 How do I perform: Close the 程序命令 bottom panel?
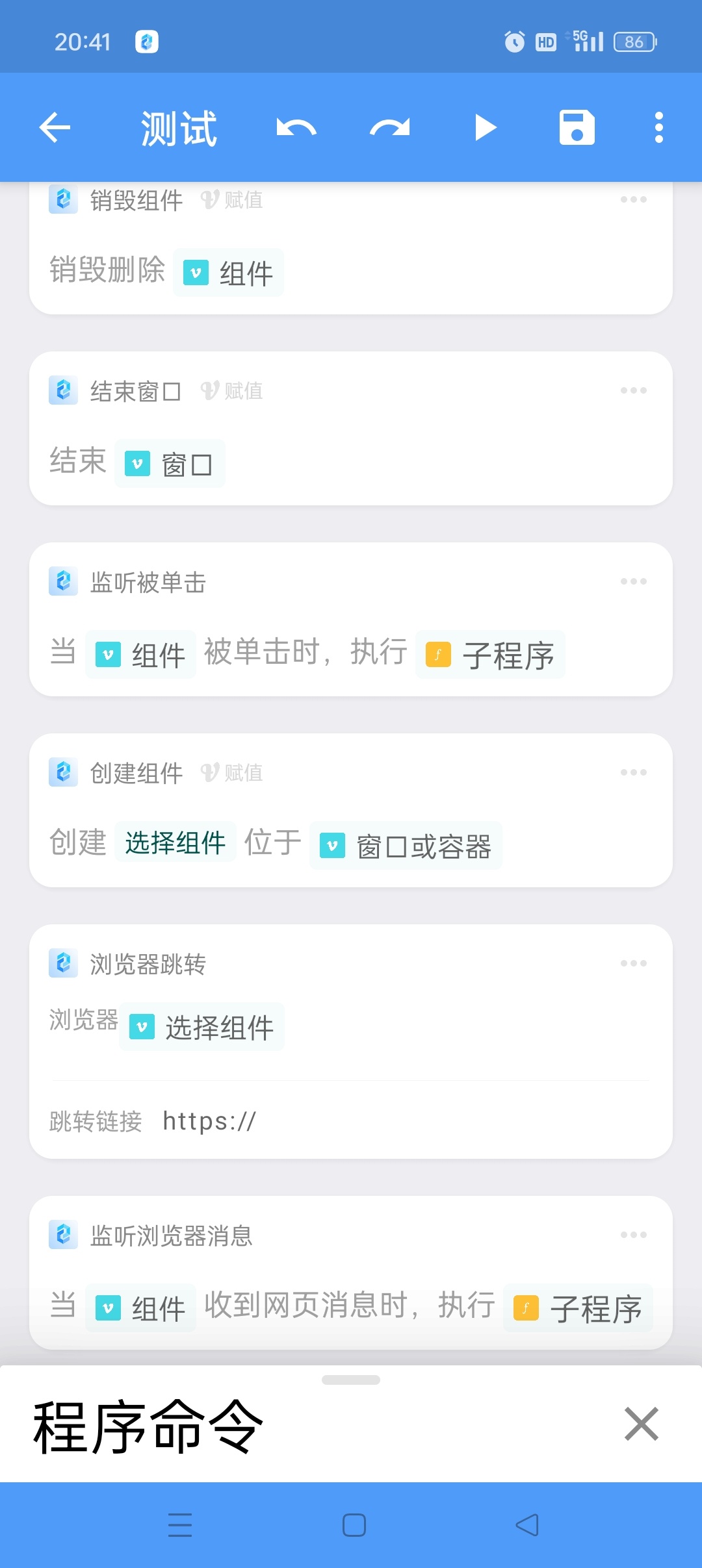[641, 1423]
